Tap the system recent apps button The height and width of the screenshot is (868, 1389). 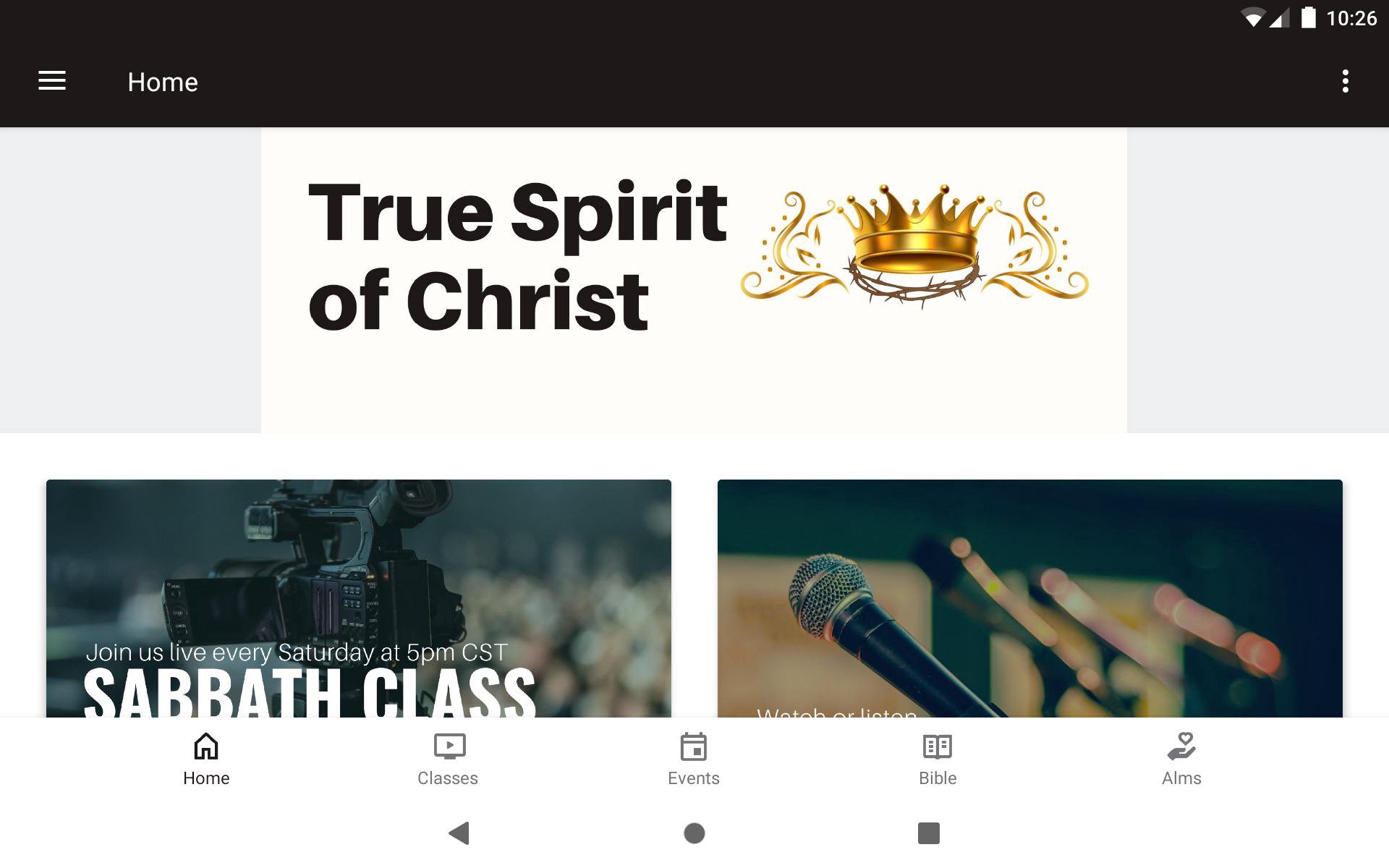point(928,833)
